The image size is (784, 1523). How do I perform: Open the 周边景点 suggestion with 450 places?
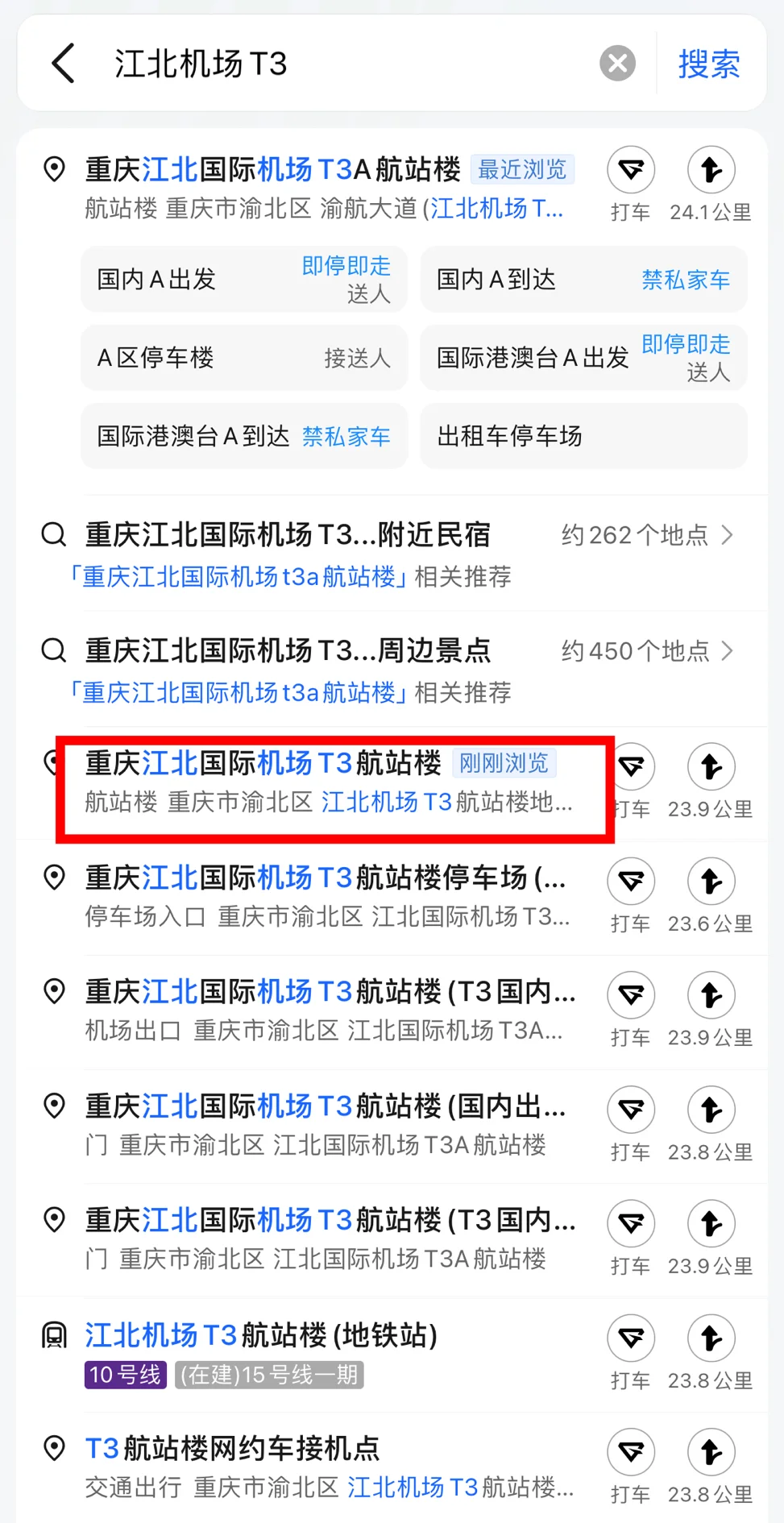point(387,669)
